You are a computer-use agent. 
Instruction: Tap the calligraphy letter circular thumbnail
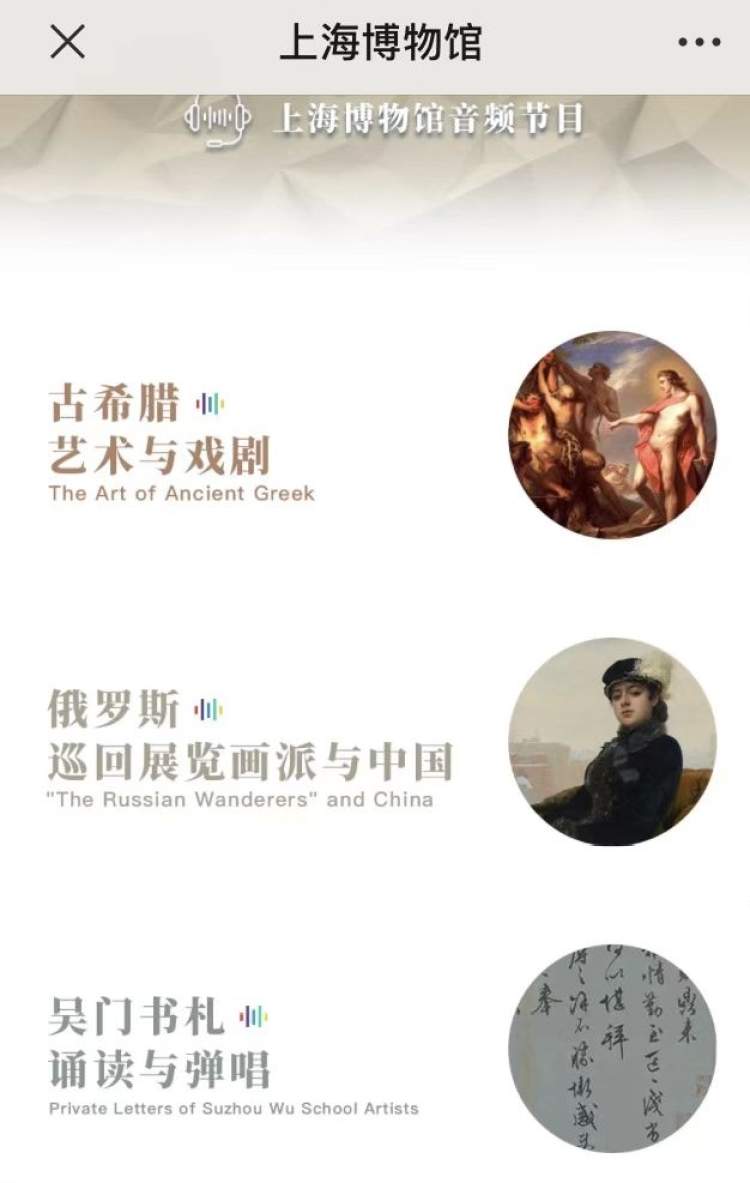pyautogui.click(x=612, y=1048)
